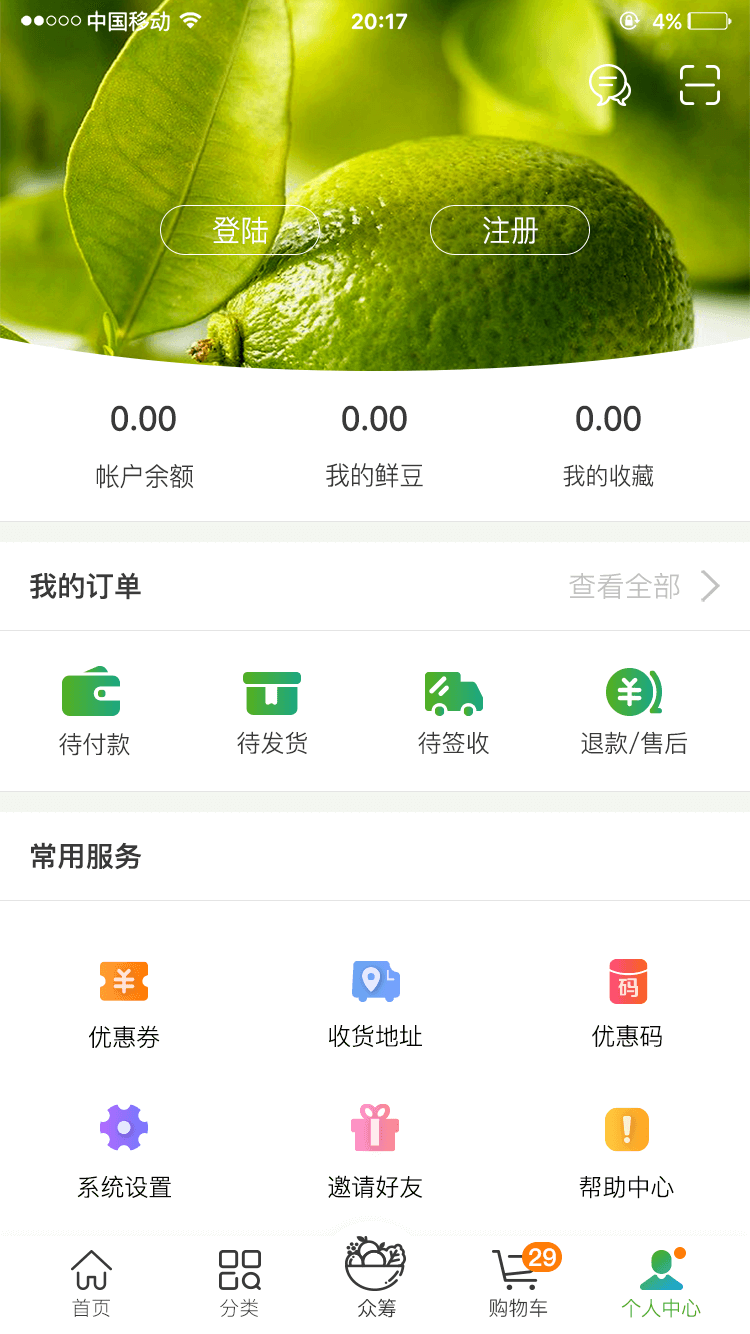The image size is (750, 1334).
Task: Open 退款/售后 refund and after-sales
Action: tap(634, 711)
